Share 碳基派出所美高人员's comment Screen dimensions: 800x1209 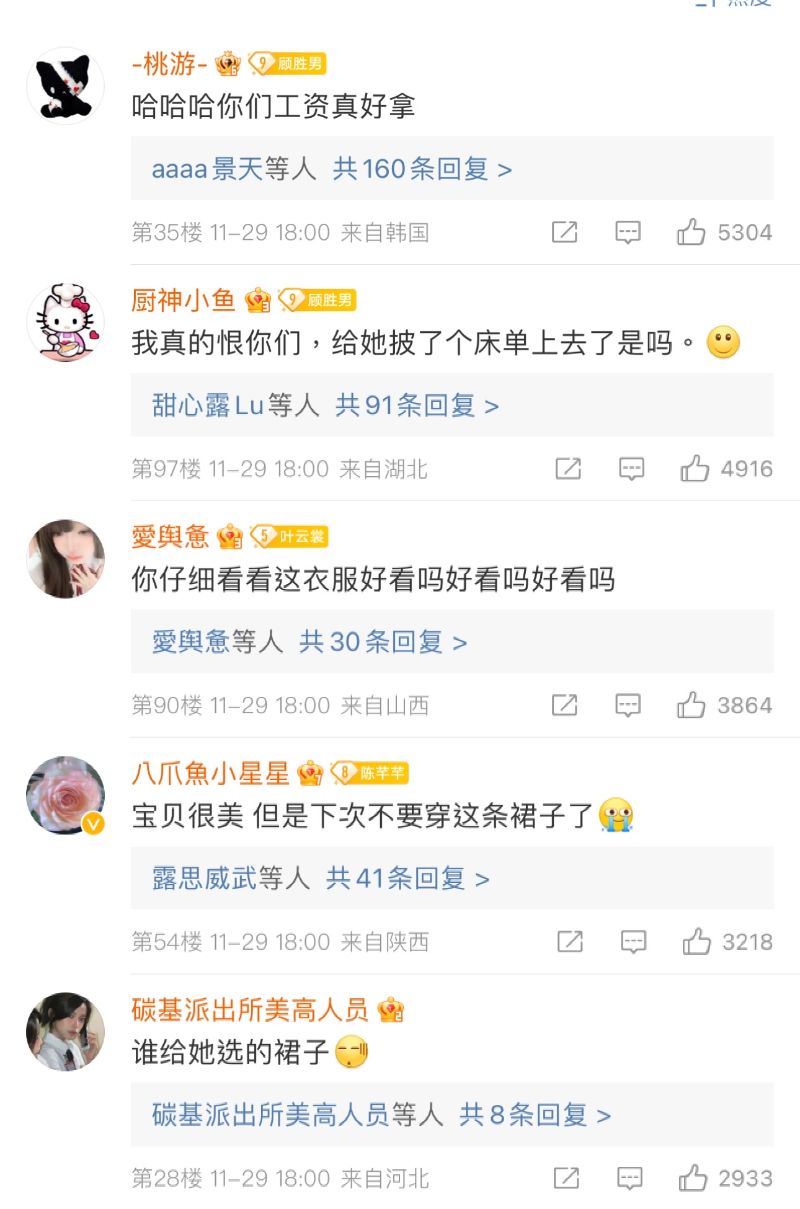click(567, 1178)
